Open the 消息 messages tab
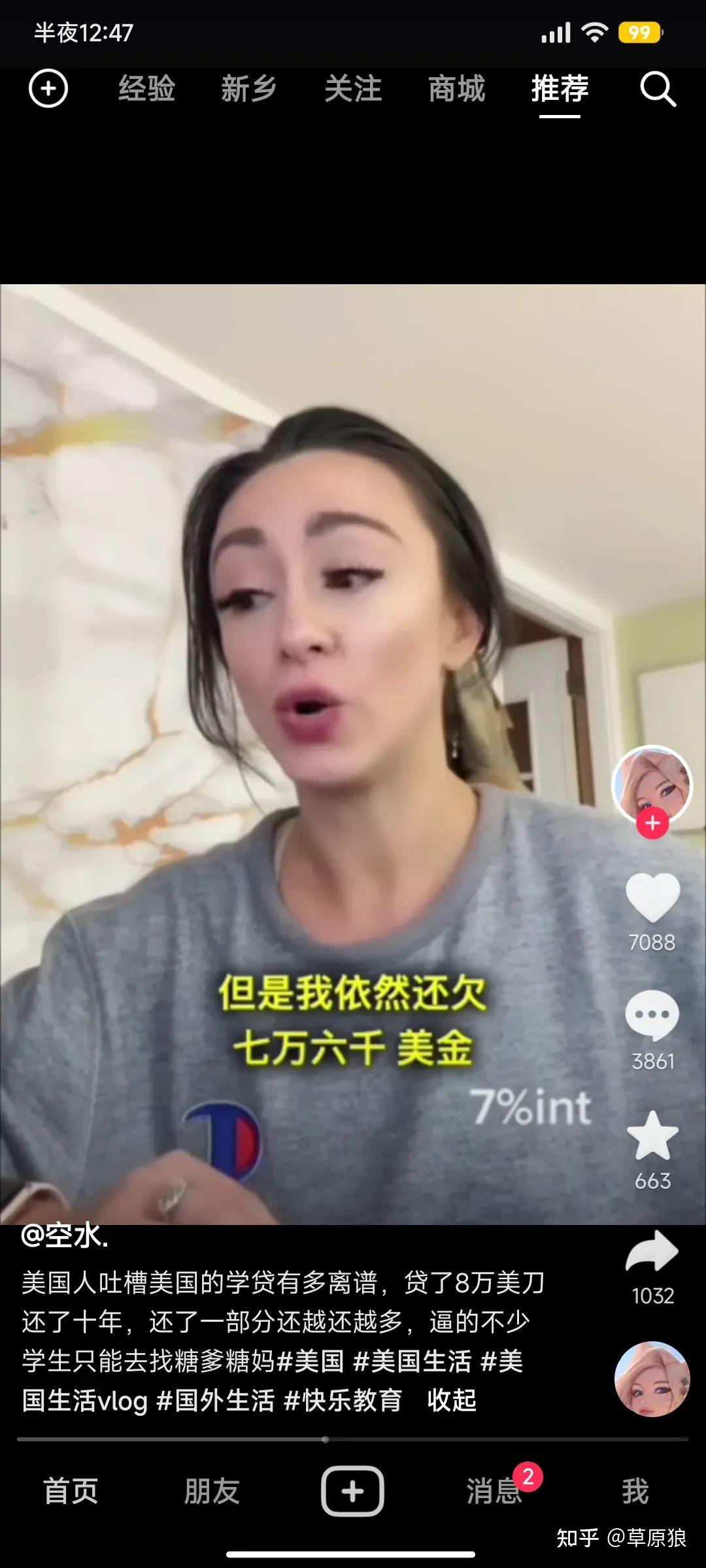 pyautogui.click(x=494, y=1491)
